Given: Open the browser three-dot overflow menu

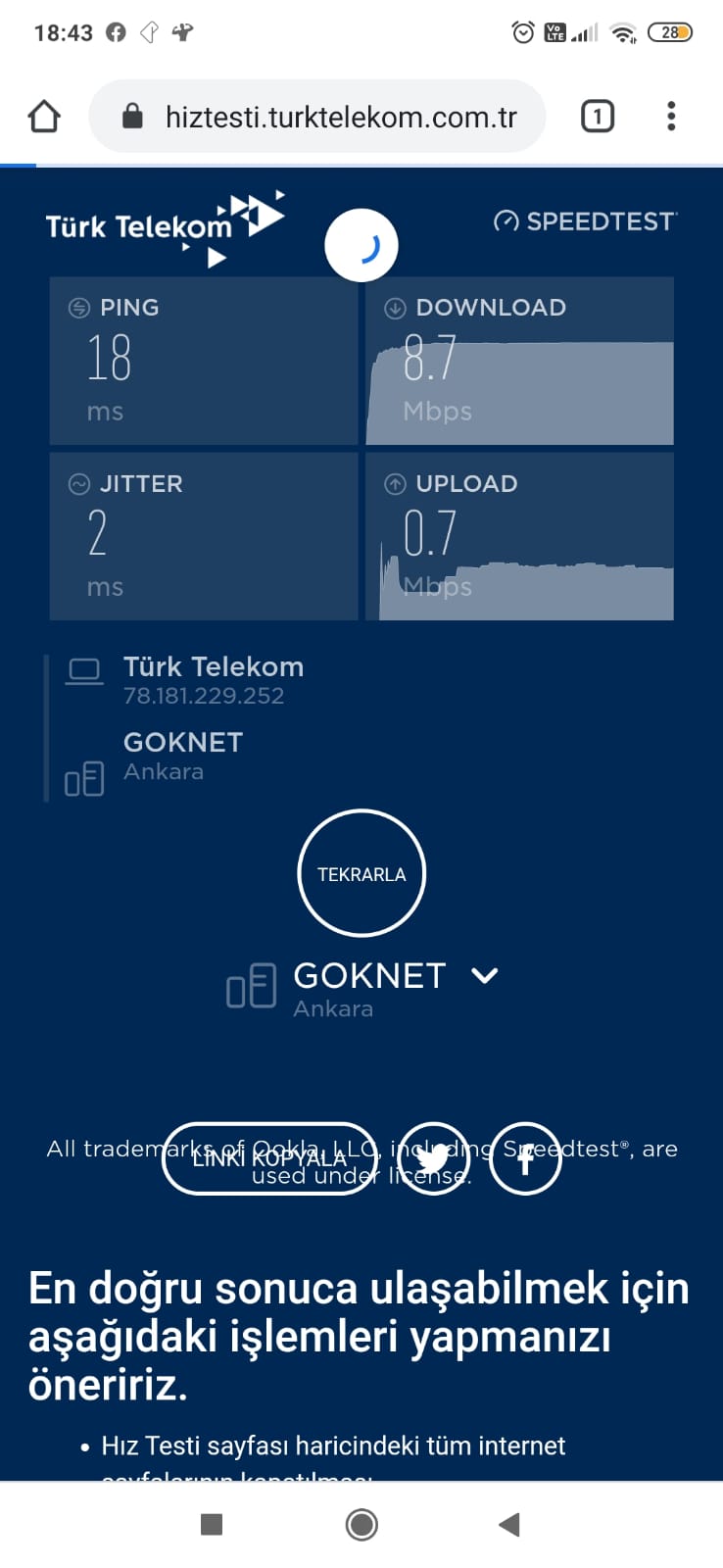Looking at the screenshot, I should pyautogui.click(x=671, y=116).
